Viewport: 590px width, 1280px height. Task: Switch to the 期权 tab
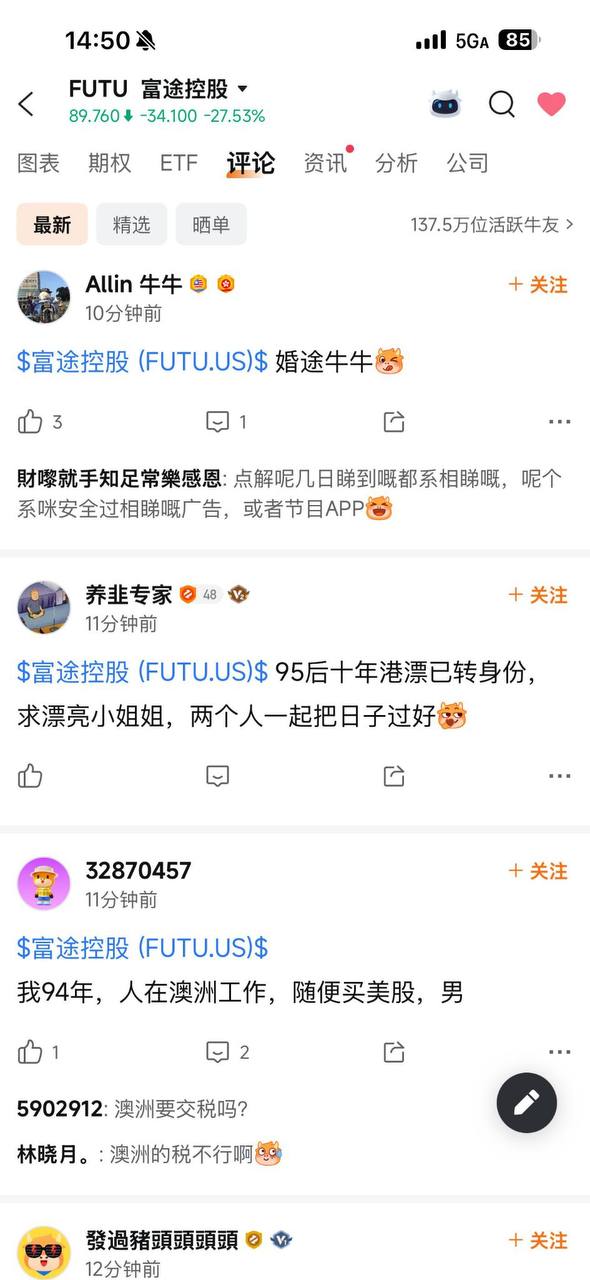click(x=109, y=163)
